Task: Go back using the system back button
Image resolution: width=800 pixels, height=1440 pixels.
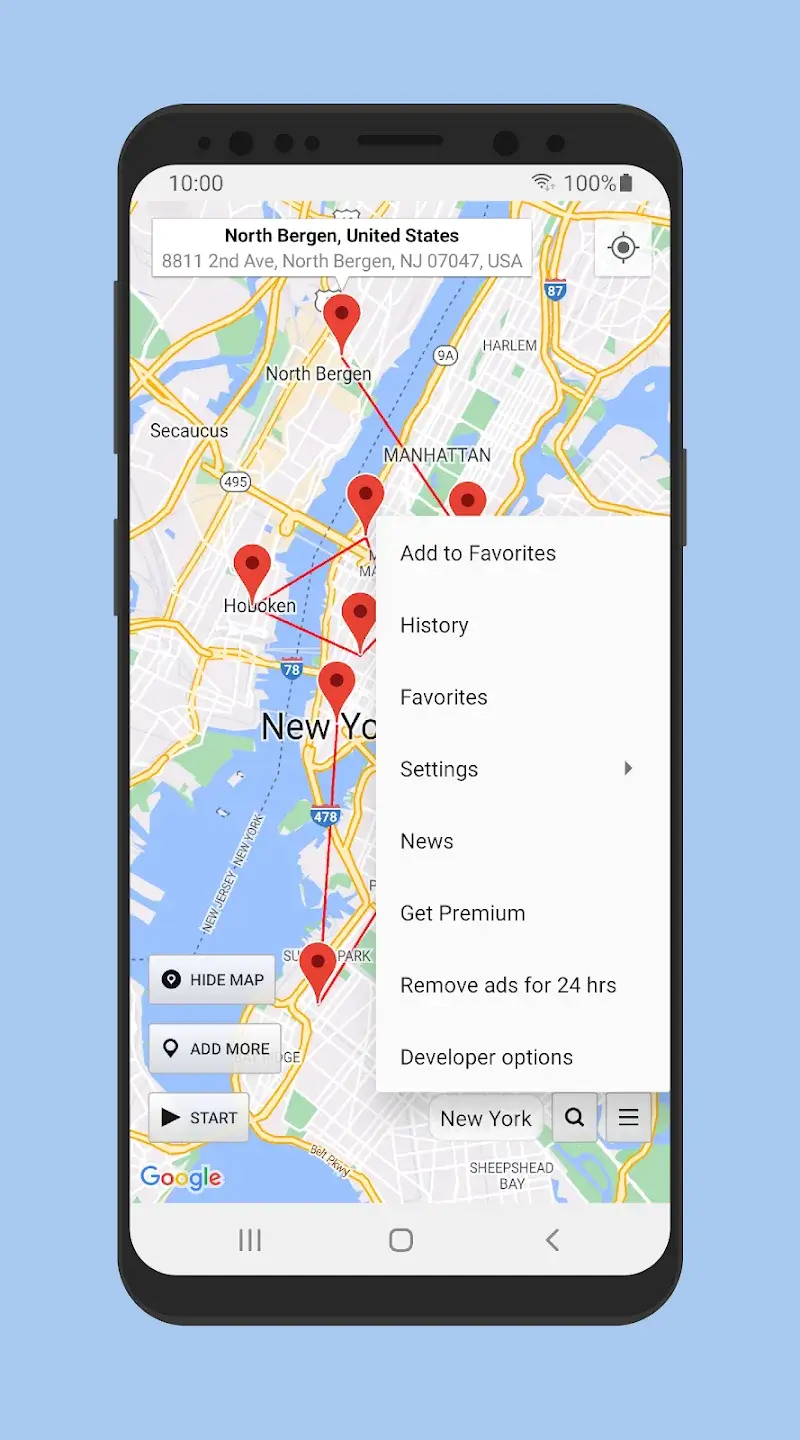Action: point(552,1240)
